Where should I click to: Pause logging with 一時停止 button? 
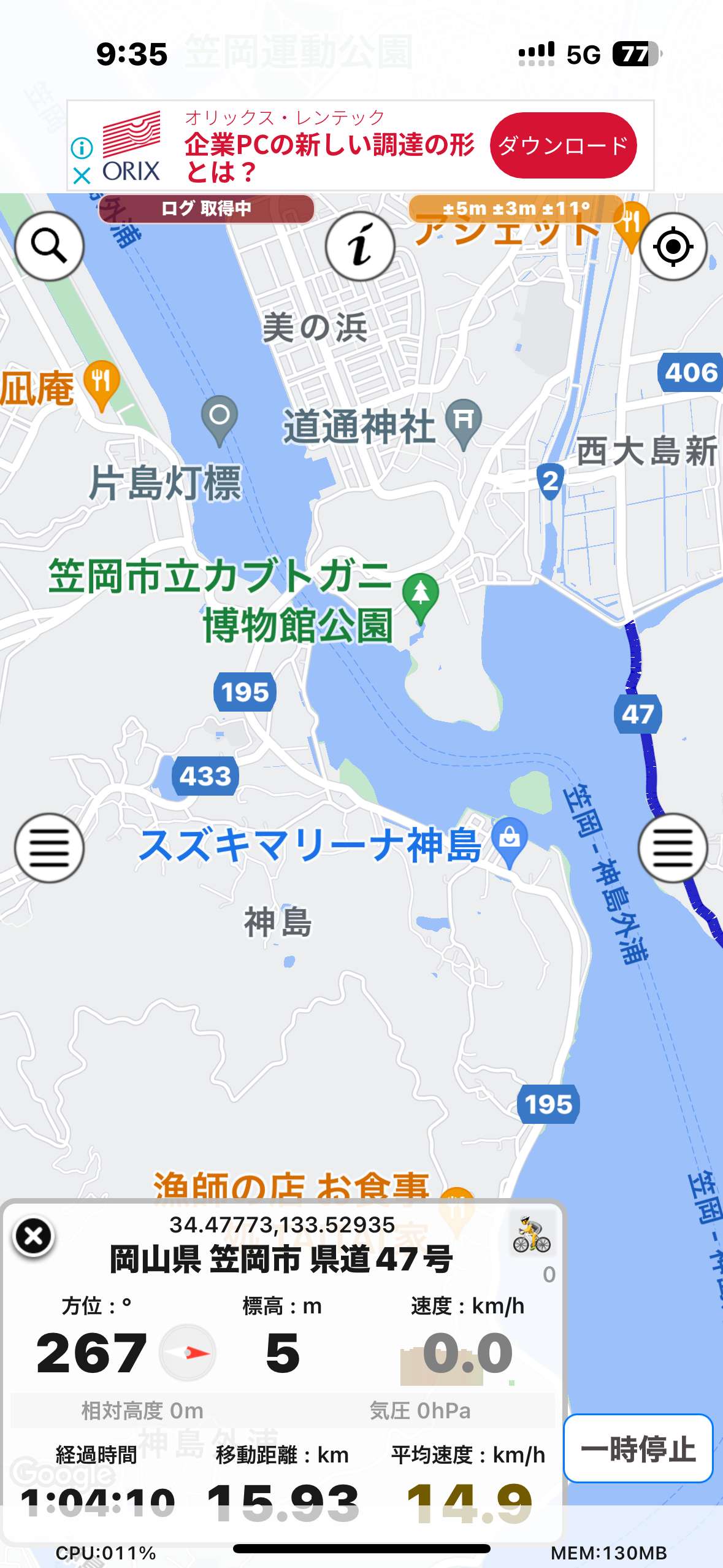pyautogui.click(x=638, y=1448)
